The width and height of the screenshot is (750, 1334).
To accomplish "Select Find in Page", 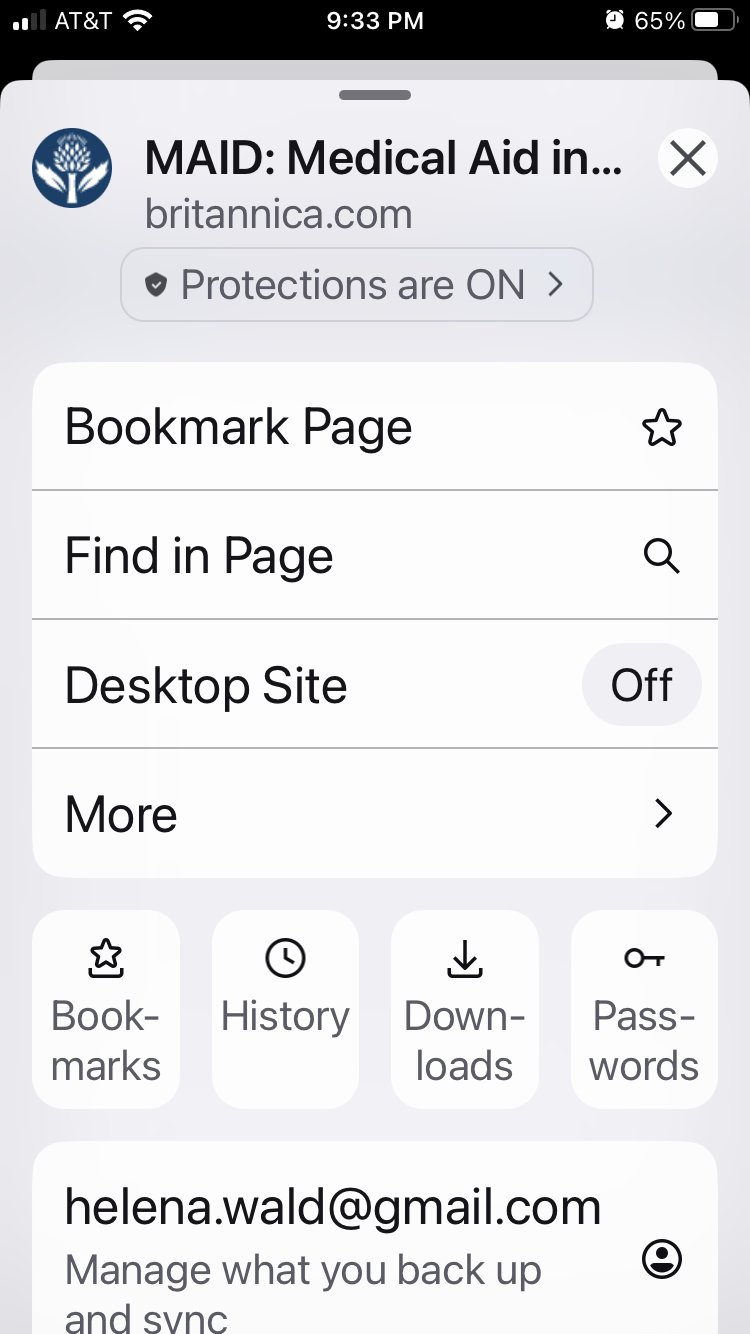I will (x=375, y=556).
